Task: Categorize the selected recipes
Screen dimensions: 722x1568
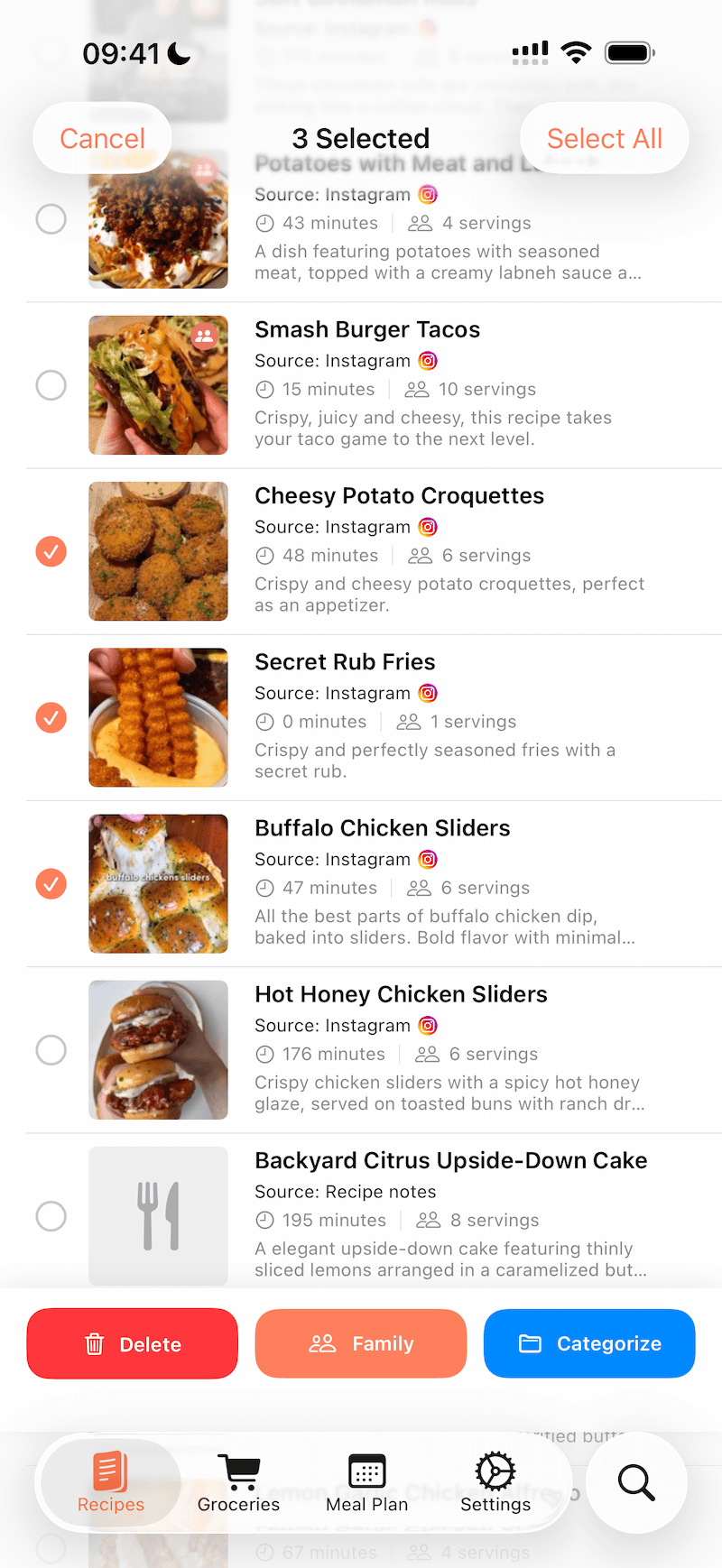Action: [589, 1343]
